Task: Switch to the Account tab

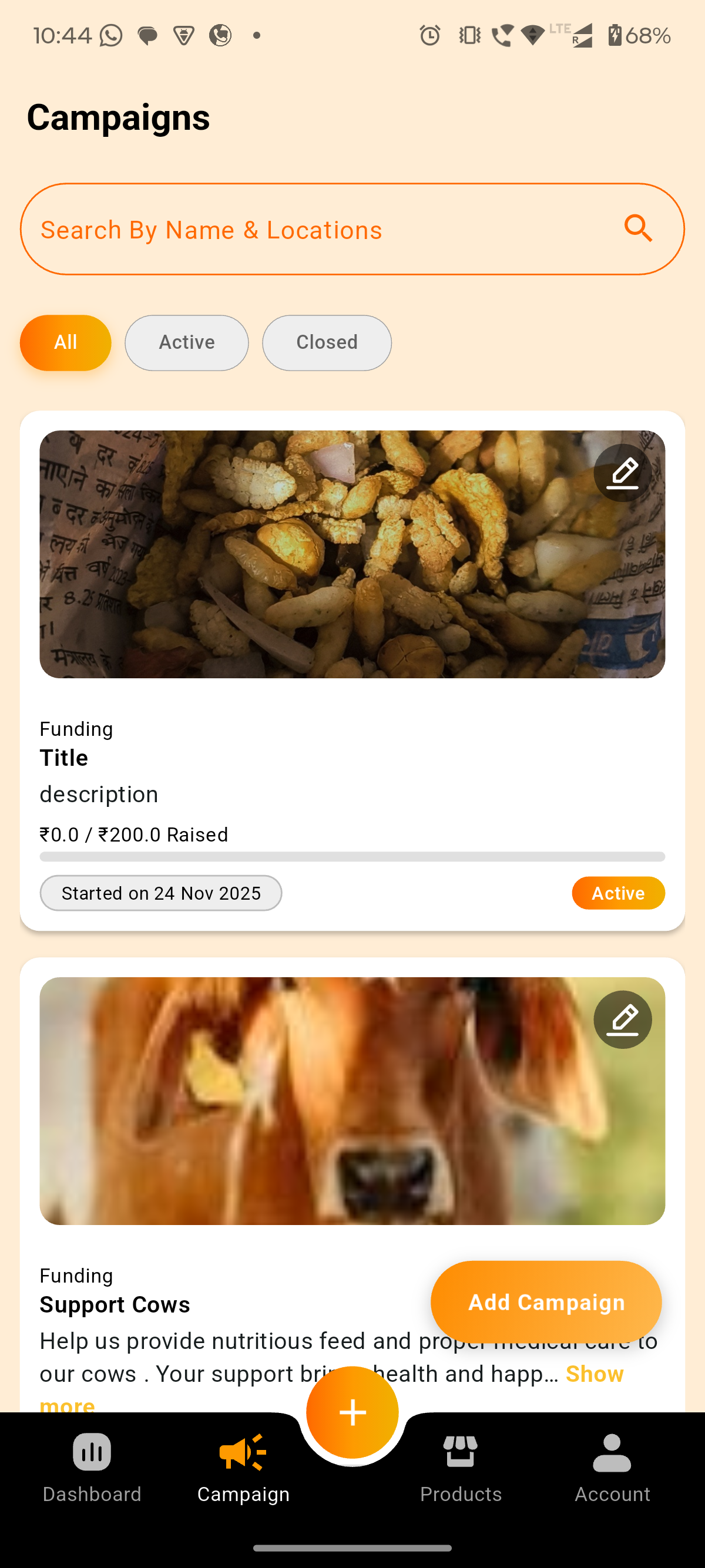Action: (612, 1468)
